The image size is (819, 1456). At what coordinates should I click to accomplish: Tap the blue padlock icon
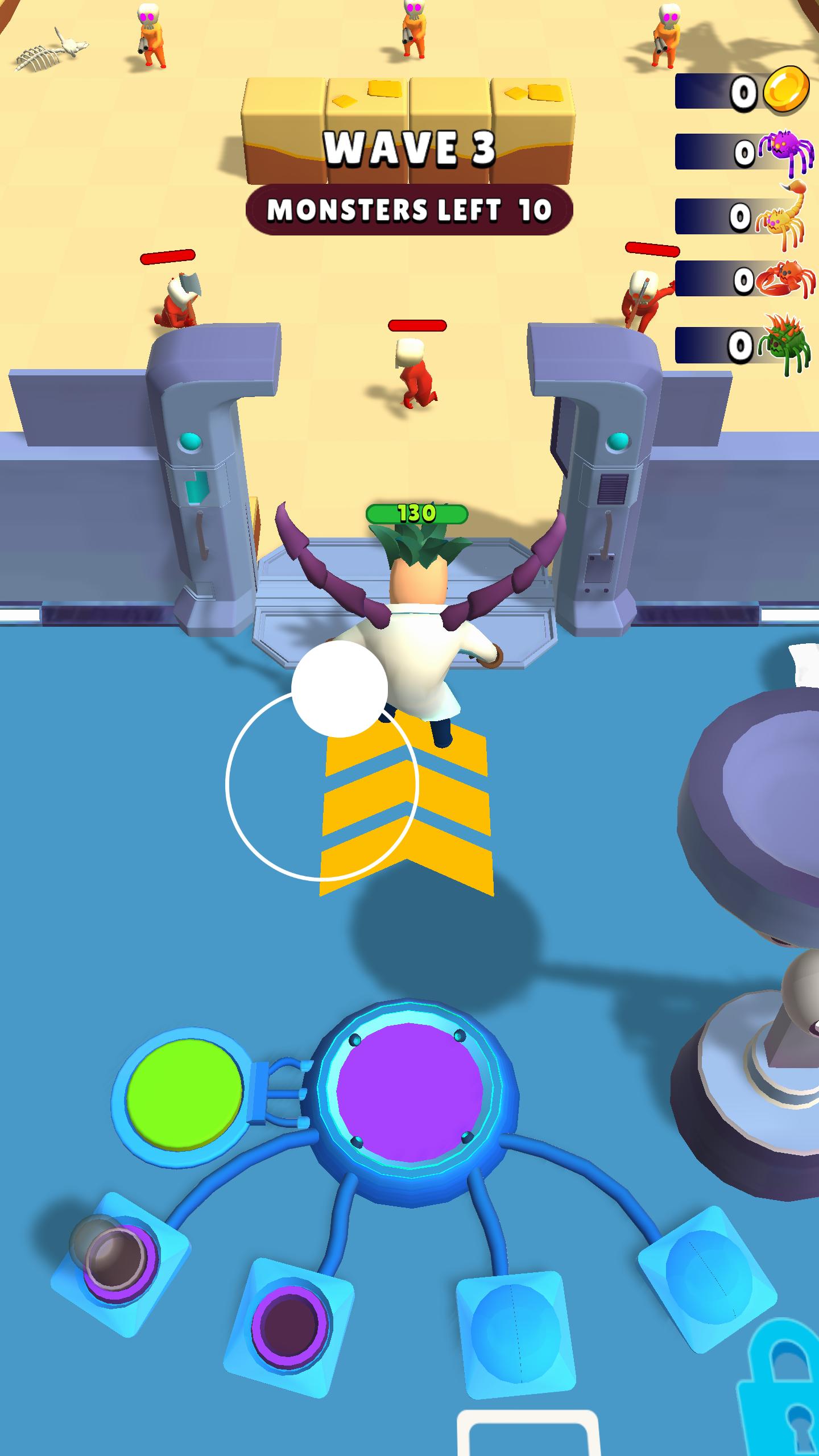pyautogui.click(x=782, y=1394)
